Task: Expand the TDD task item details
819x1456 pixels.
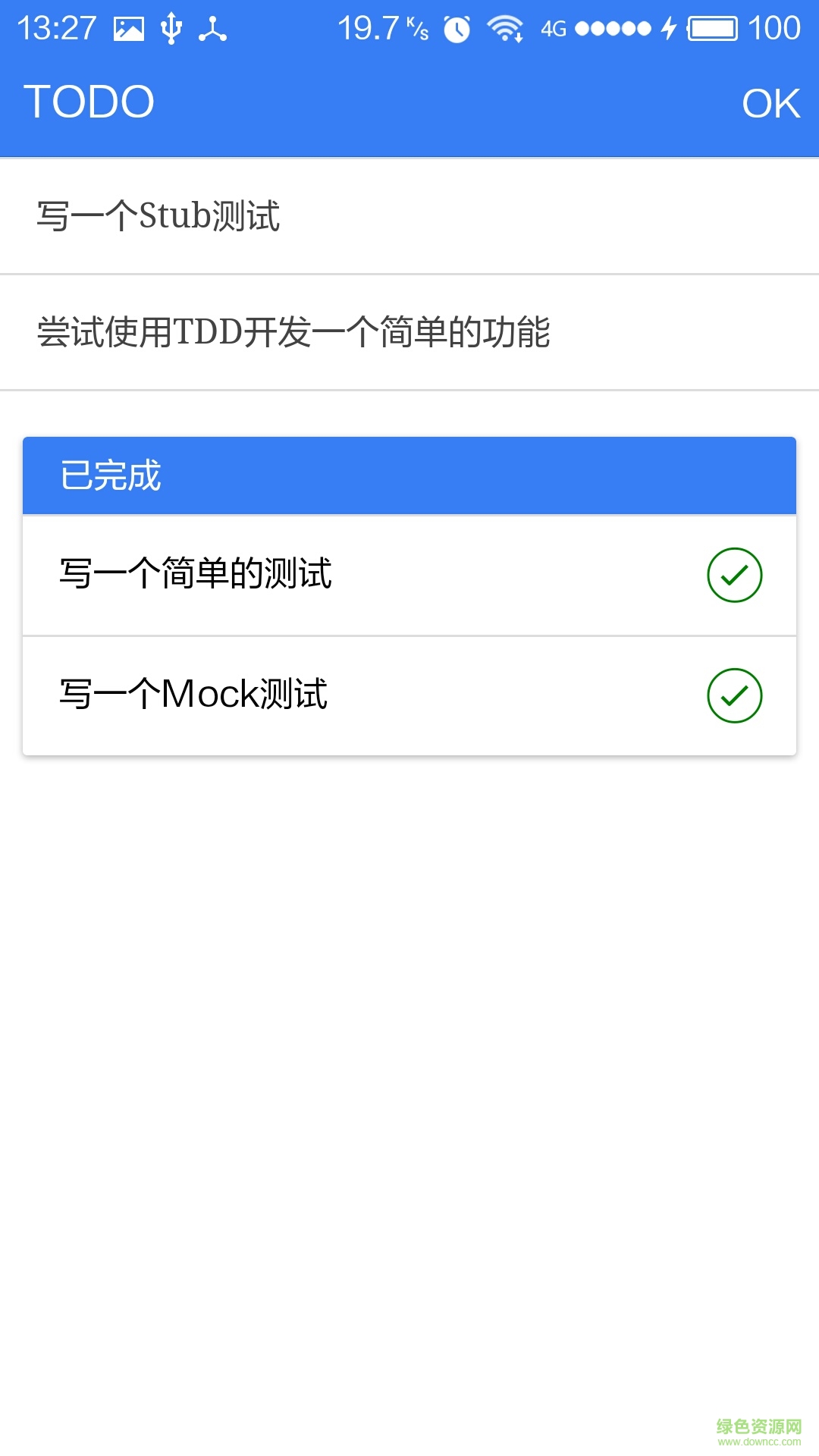Action: (296, 330)
